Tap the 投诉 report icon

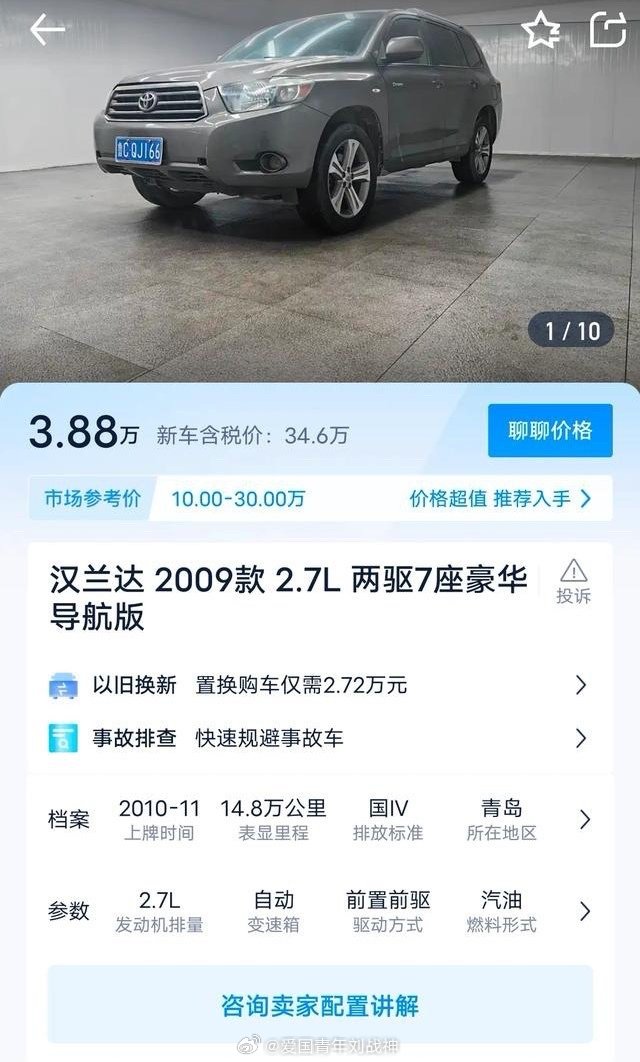(574, 581)
